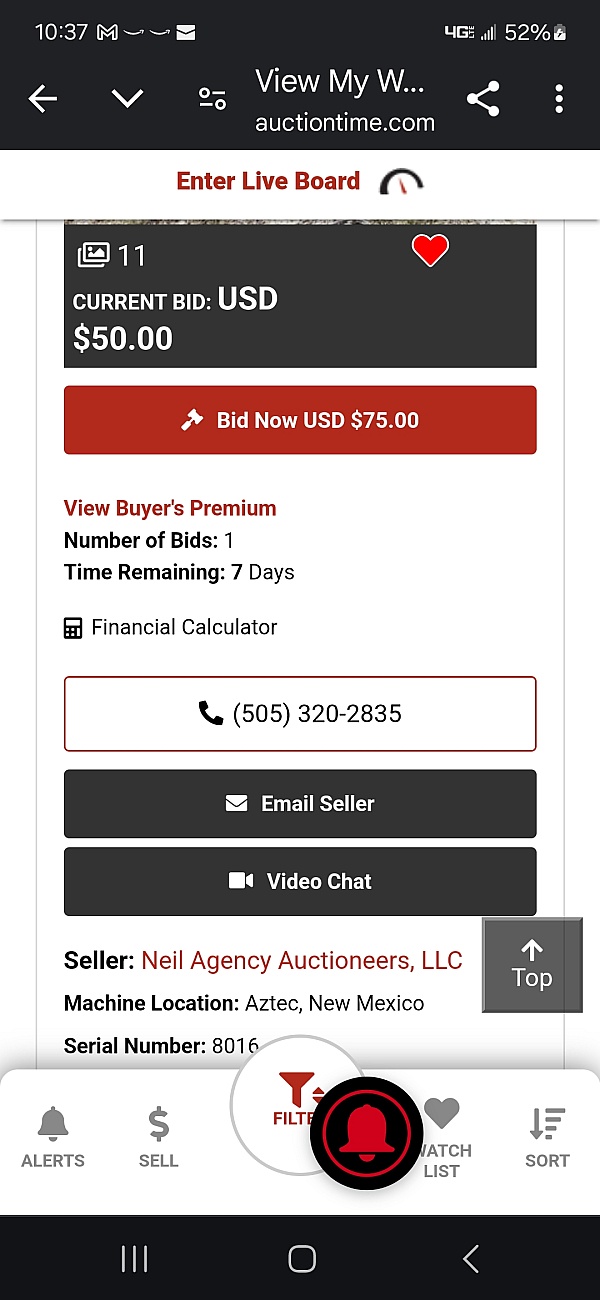The image size is (600, 1300).
Task: Minimize the browser tab with the chevron
Action: click(x=127, y=98)
